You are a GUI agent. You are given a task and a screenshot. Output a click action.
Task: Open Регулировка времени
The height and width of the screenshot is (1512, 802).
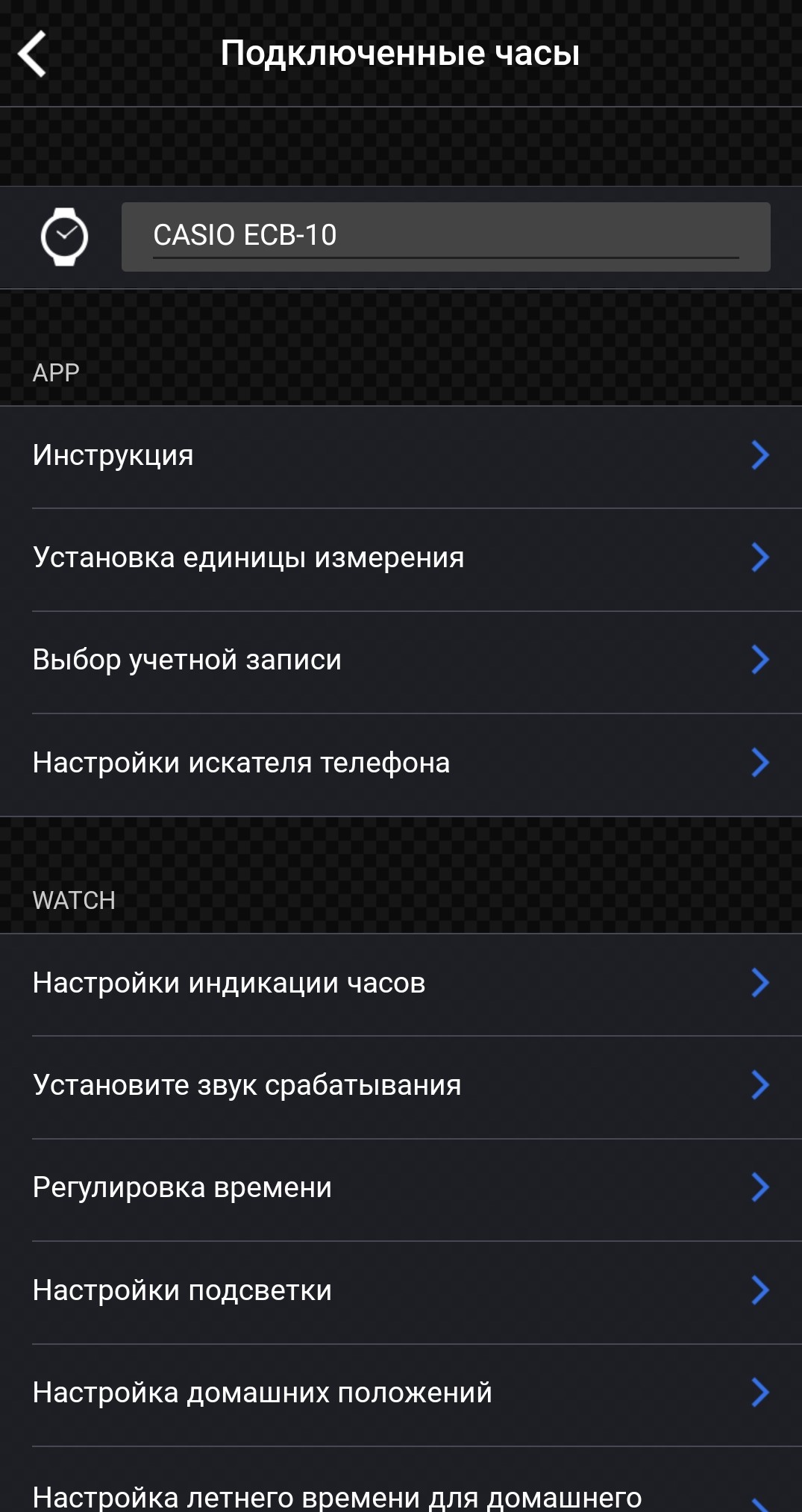point(401,1188)
